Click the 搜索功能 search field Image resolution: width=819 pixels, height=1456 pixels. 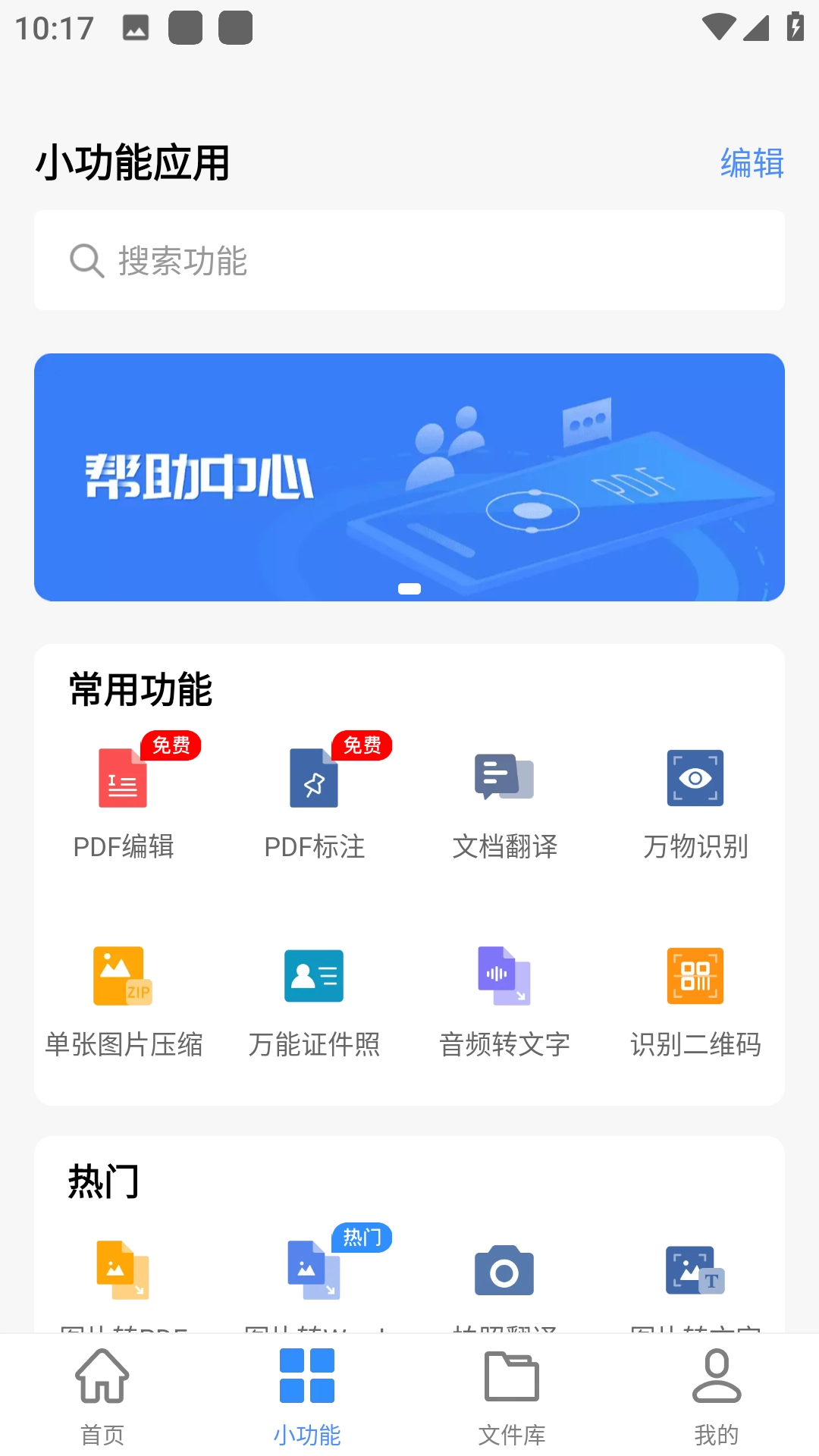(x=409, y=260)
